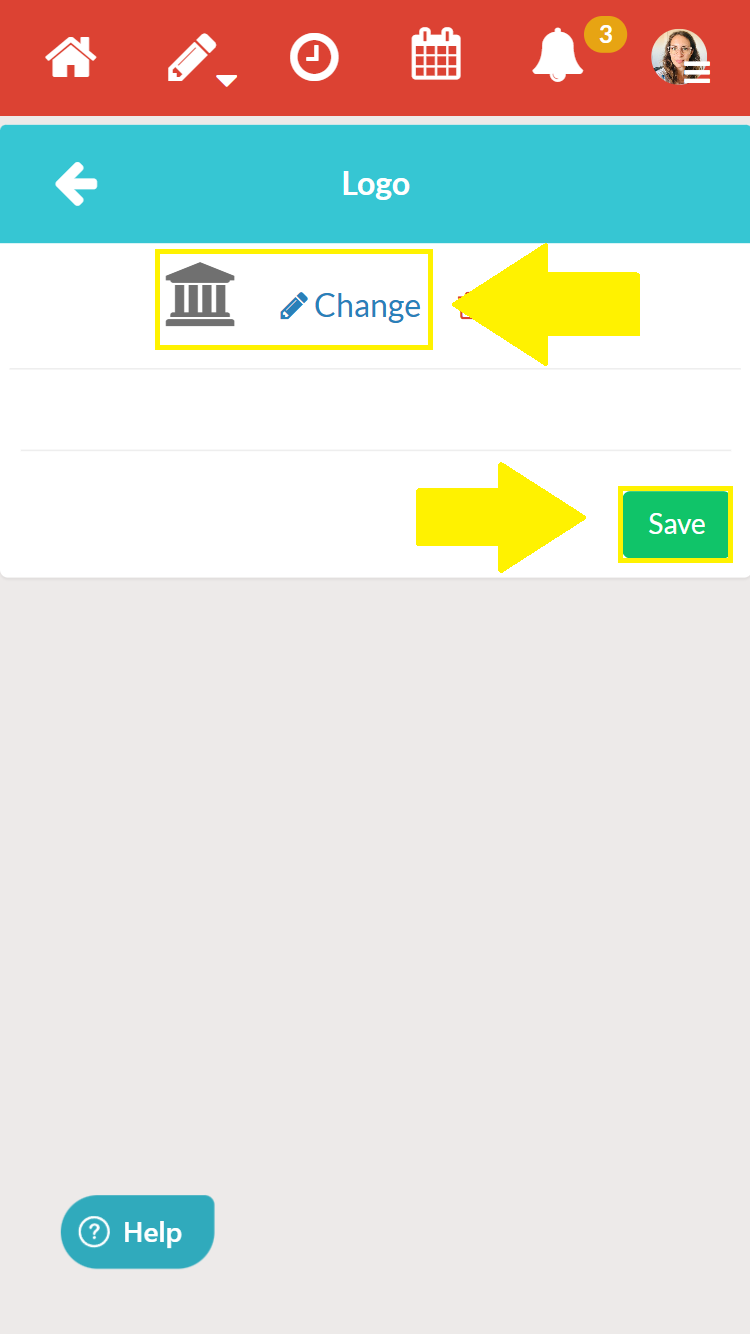Tap Change to replace the logo
The image size is (750, 1334).
[x=351, y=305]
